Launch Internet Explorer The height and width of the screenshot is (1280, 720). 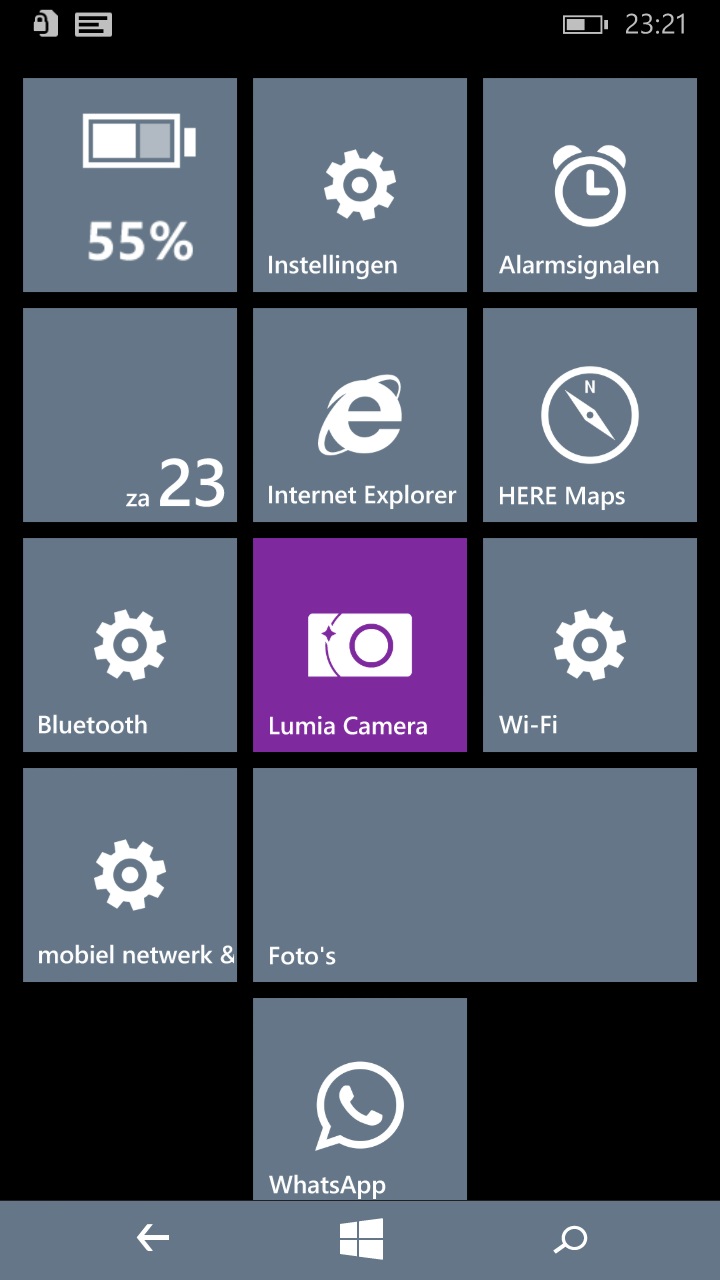[x=360, y=415]
